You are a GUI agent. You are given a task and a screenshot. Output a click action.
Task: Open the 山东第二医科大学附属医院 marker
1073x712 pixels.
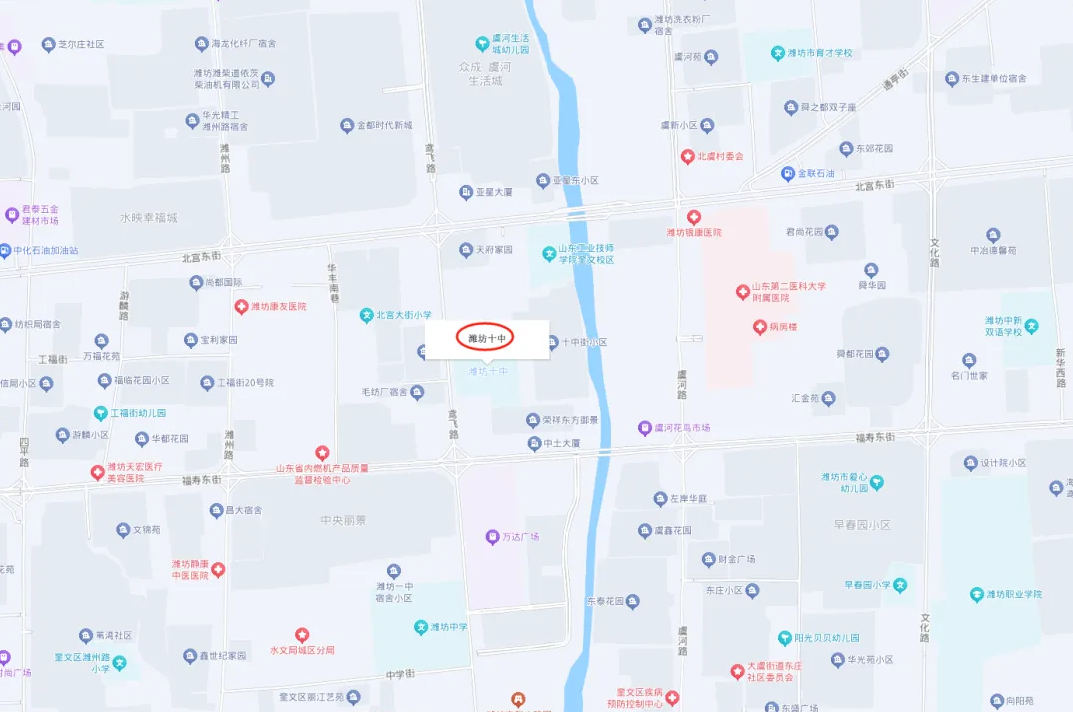click(742, 292)
